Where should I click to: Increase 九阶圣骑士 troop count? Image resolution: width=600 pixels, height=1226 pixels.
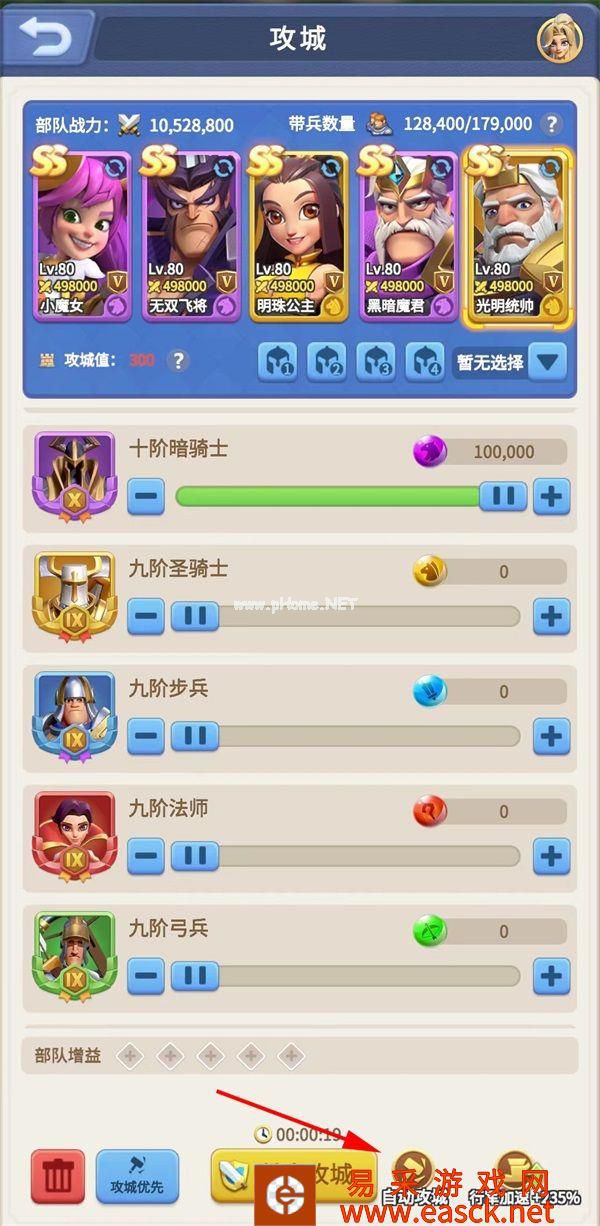tap(551, 616)
